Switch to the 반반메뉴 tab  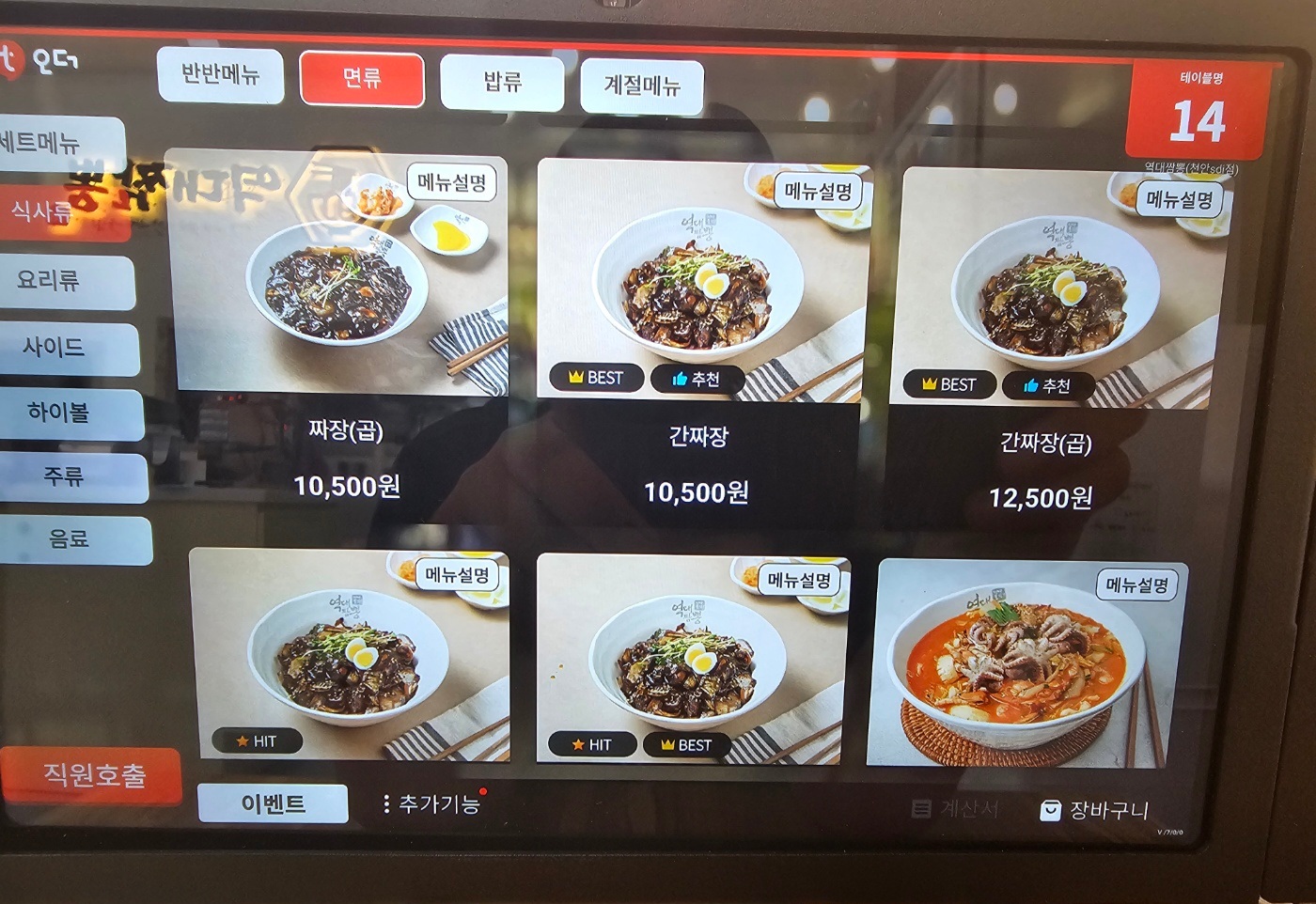(x=220, y=75)
